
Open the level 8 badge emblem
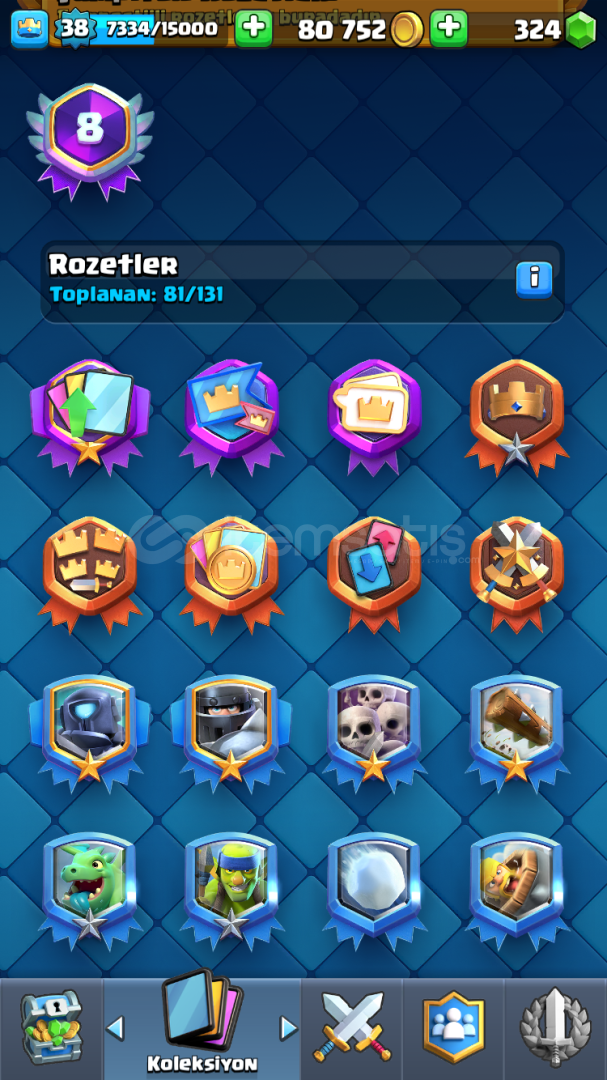[89, 135]
